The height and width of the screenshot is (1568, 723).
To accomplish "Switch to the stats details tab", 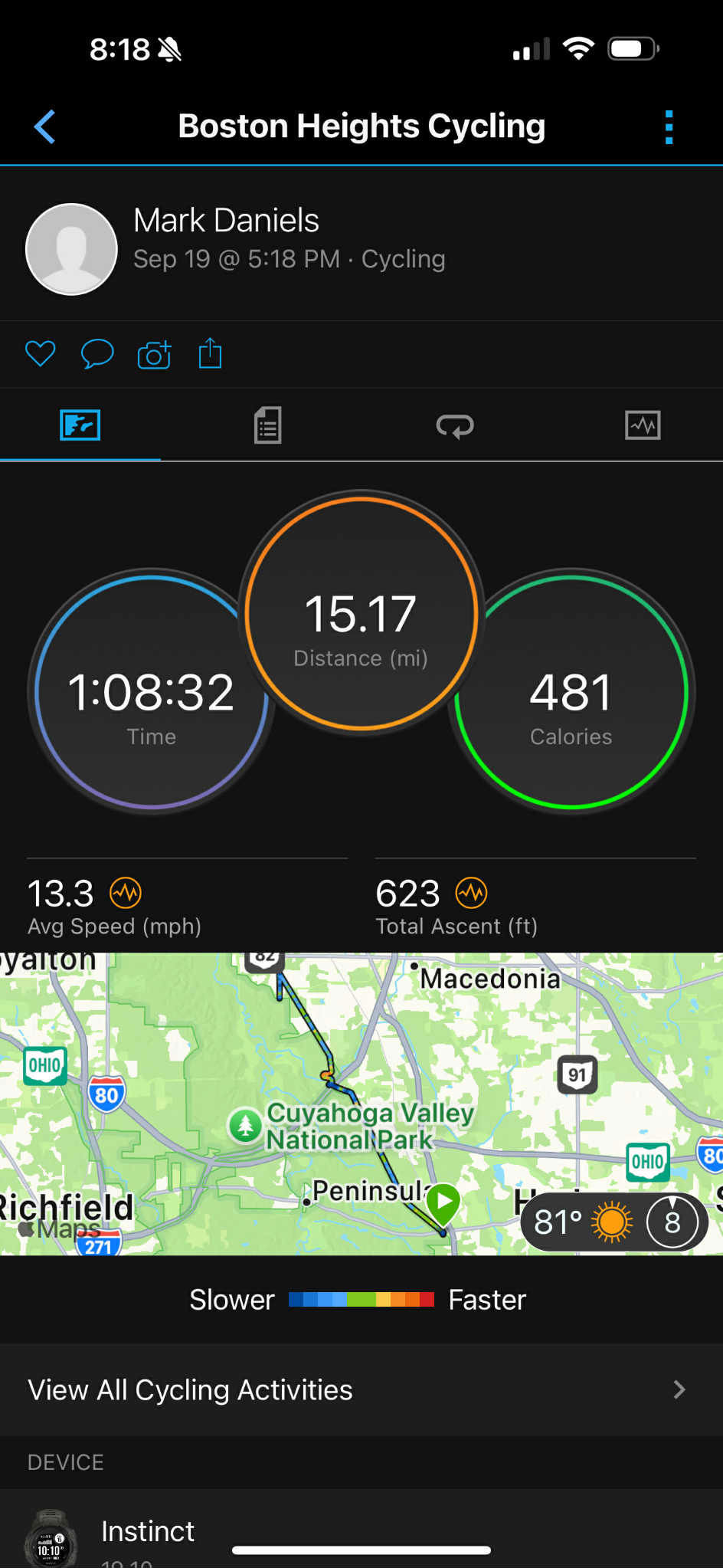I will 267,425.
